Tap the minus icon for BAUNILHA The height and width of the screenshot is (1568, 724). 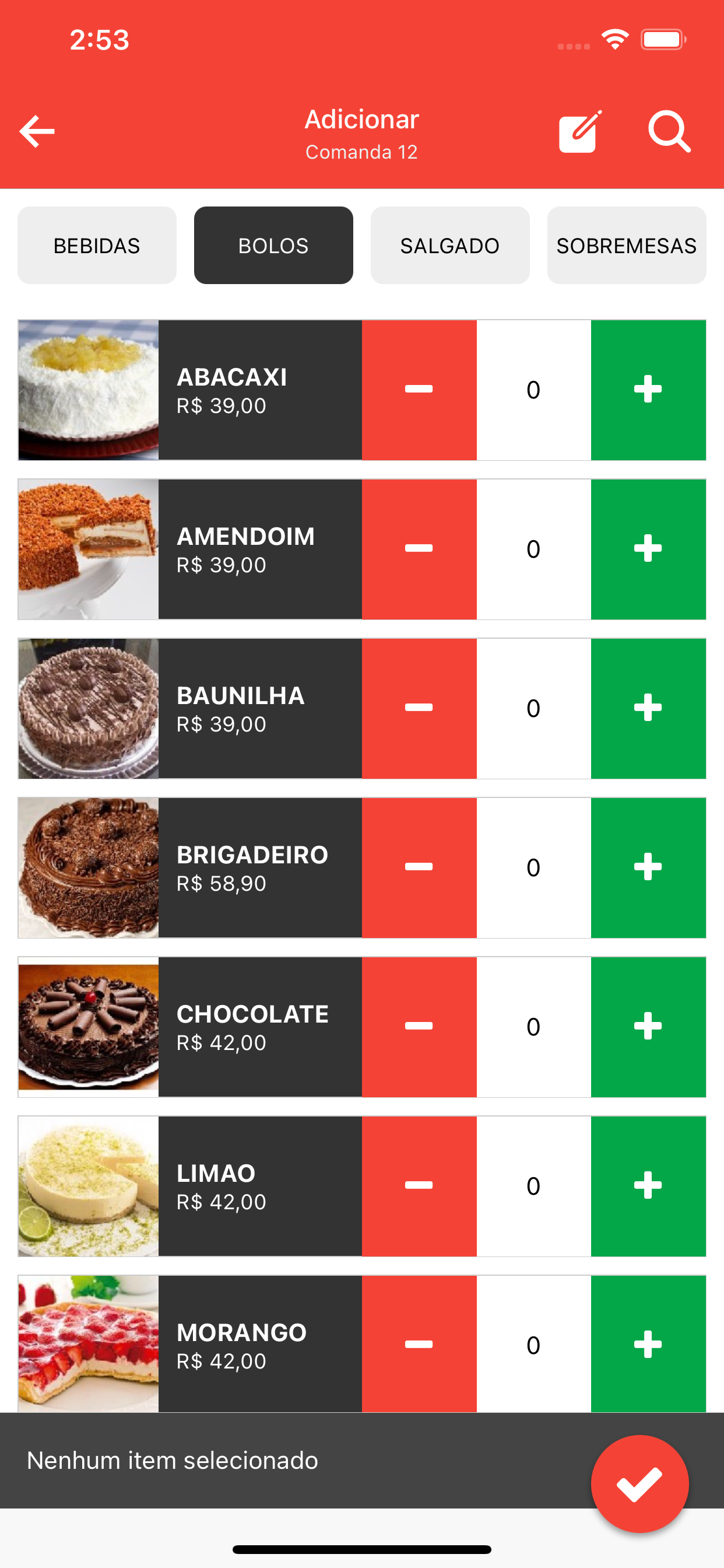click(x=419, y=708)
